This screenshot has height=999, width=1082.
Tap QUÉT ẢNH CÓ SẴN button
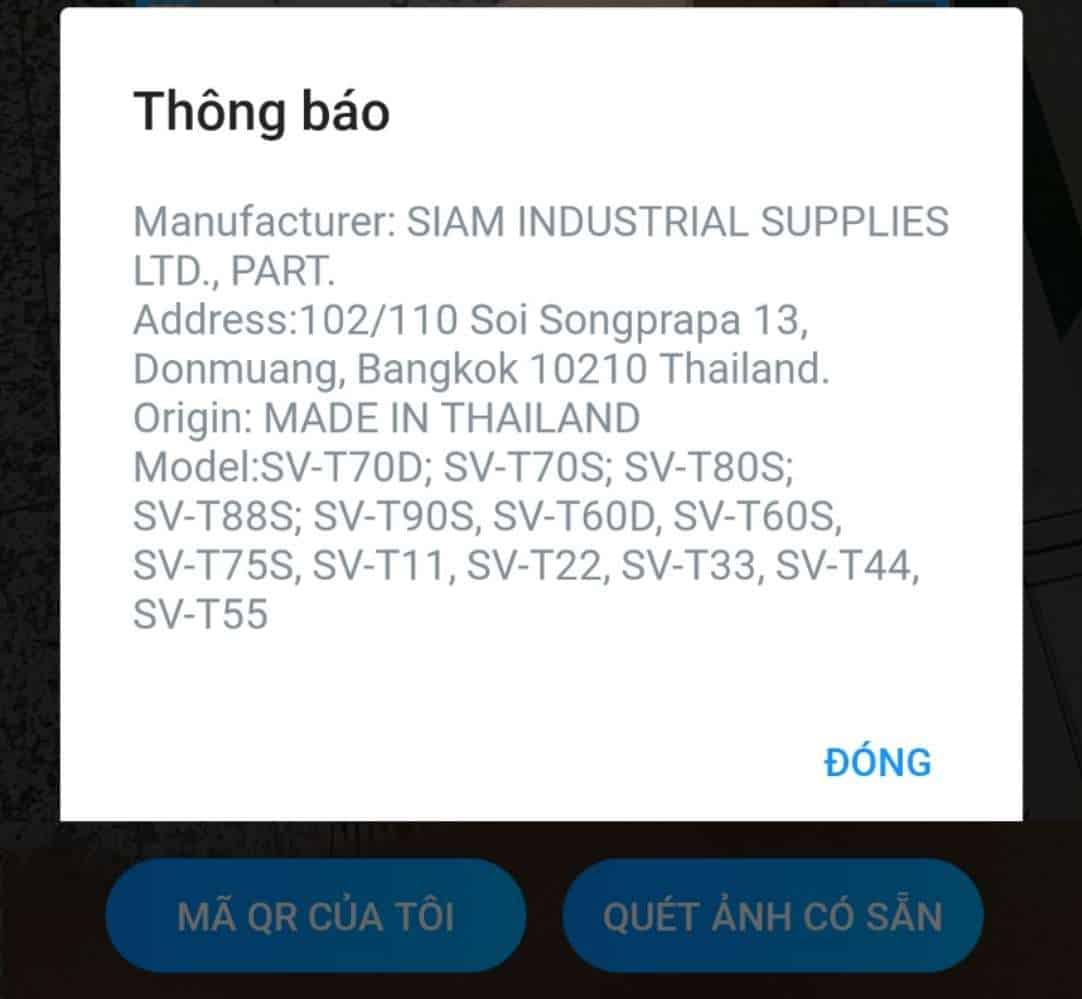[x=772, y=916]
